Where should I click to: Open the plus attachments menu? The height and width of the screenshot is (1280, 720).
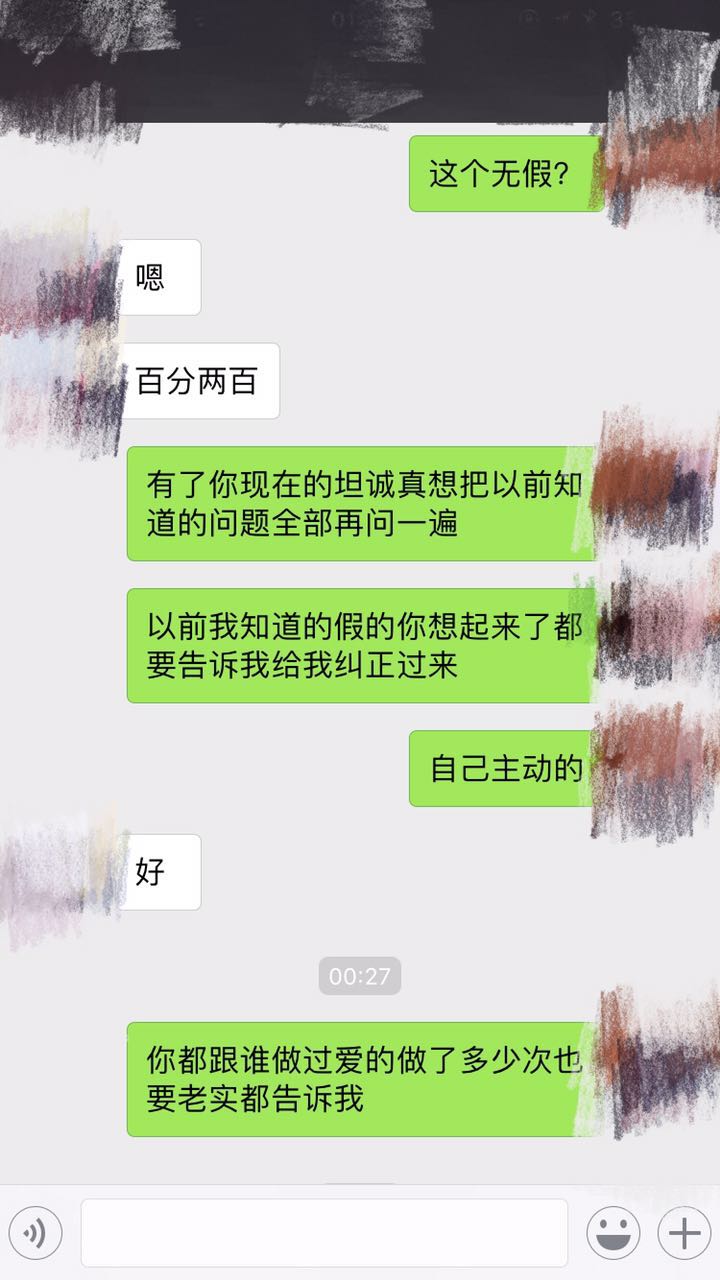pos(684,1233)
